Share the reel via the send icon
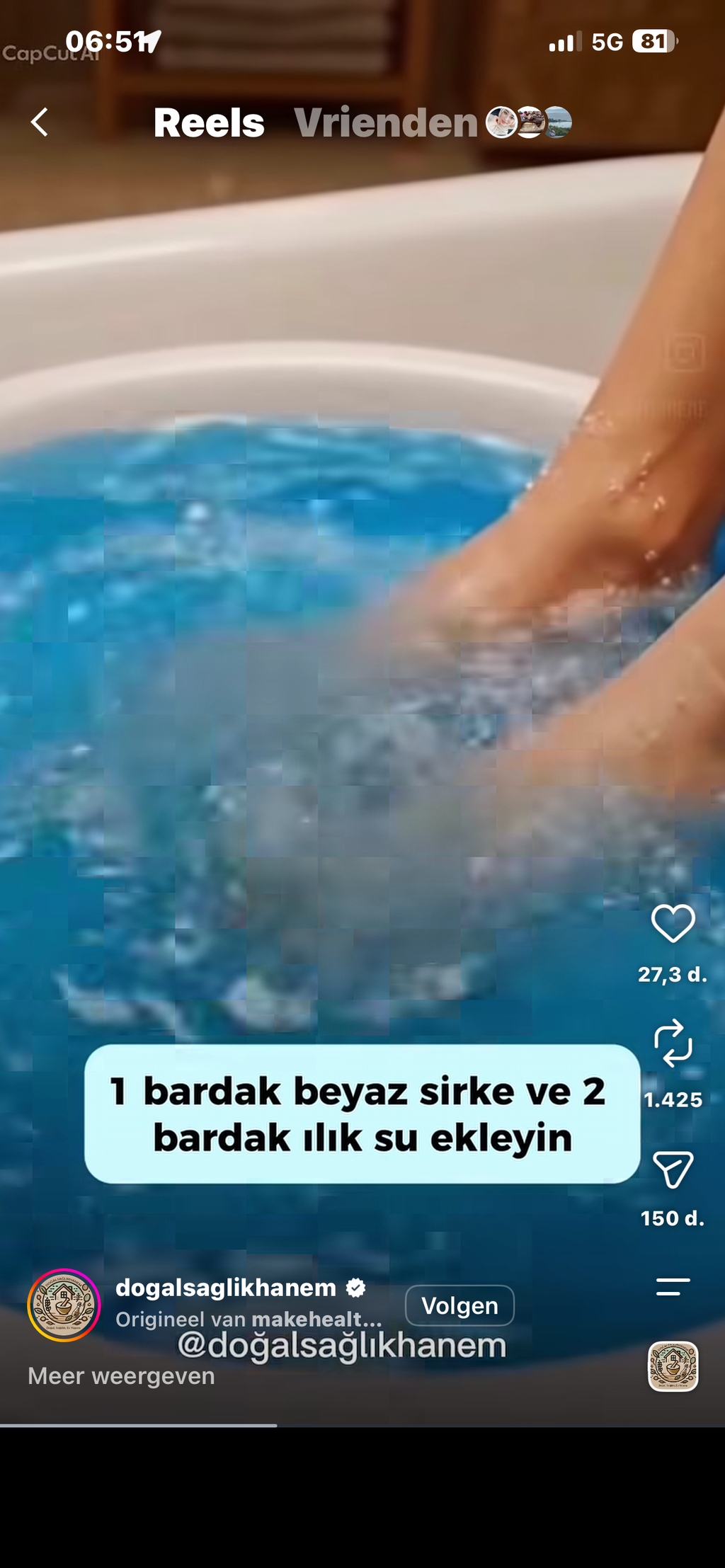Image resolution: width=725 pixels, height=1568 pixels. pyautogui.click(x=673, y=1169)
